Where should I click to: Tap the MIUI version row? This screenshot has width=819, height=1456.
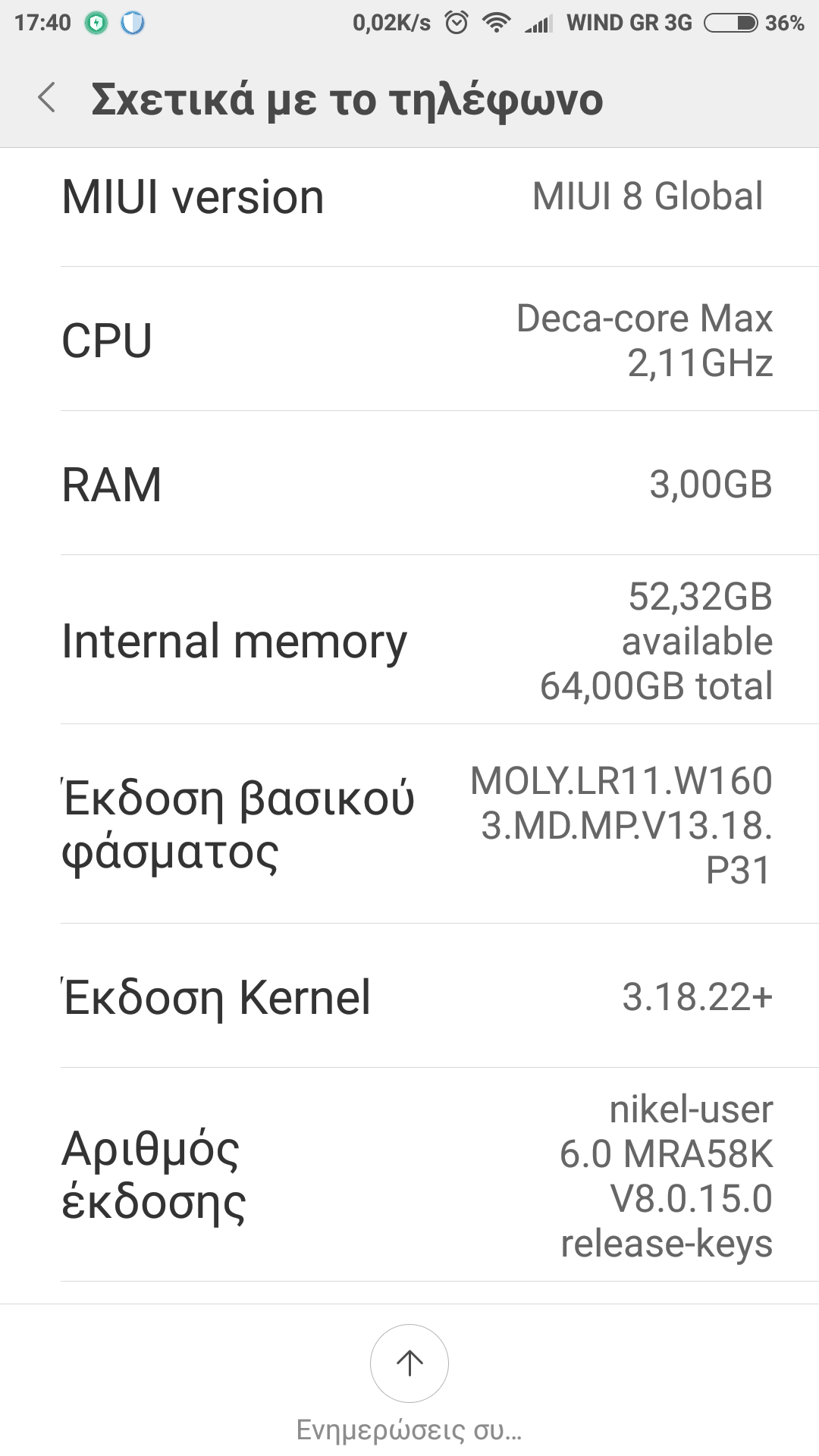tap(409, 199)
